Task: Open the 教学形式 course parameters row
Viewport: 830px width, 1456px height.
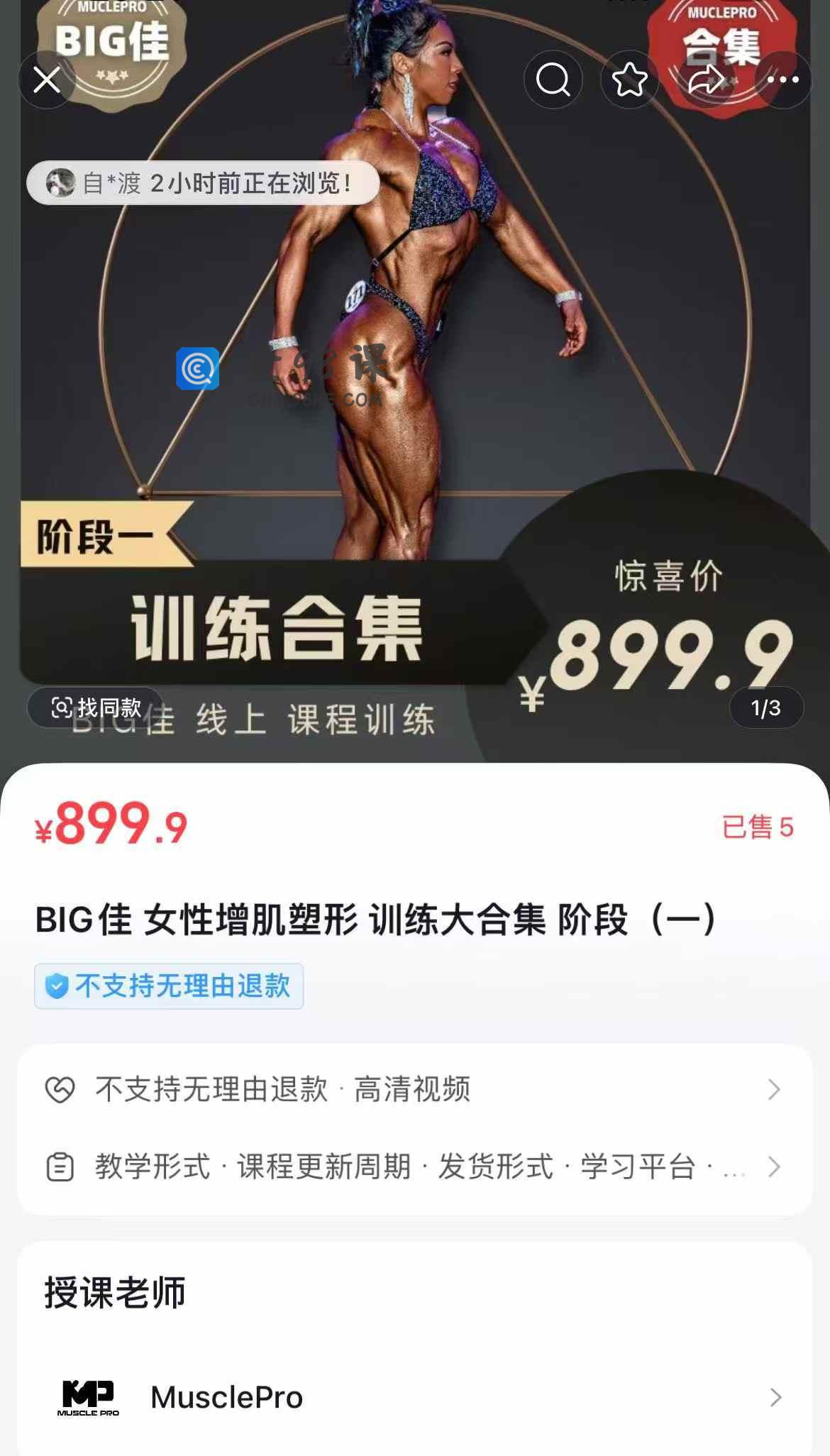Action: click(x=414, y=1167)
